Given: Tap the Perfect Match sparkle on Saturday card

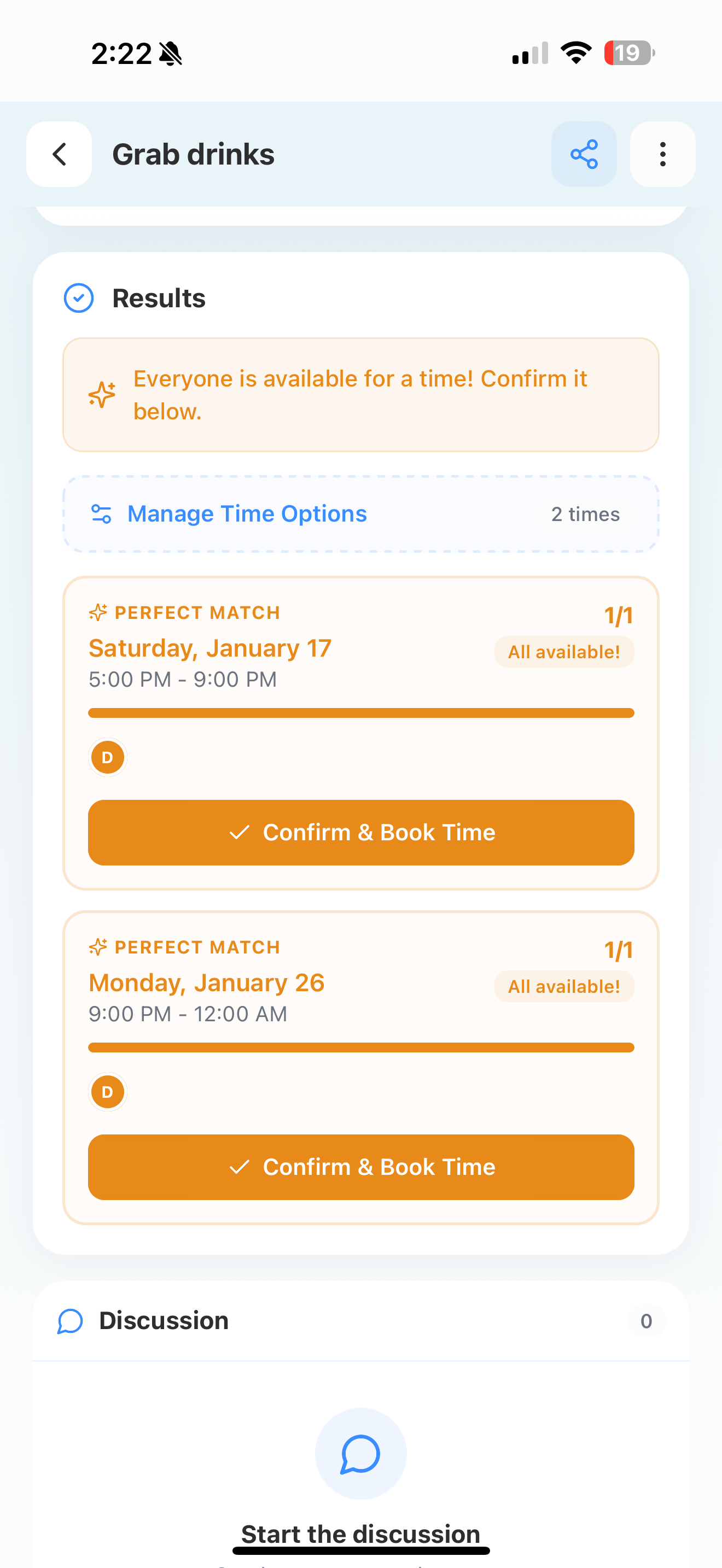Looking at the screenshot, I should click(98, 612).
